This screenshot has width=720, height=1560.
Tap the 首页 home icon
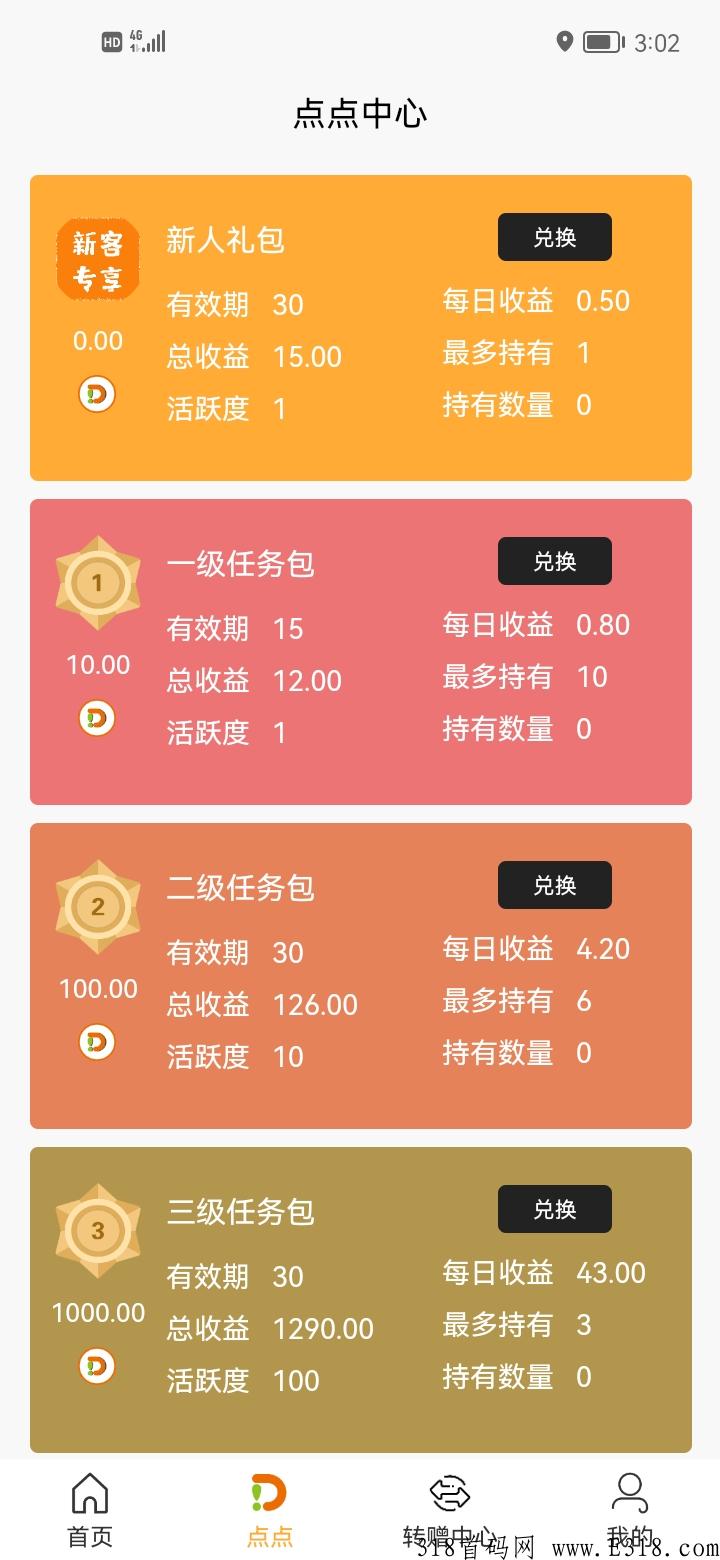[90, 1494]
